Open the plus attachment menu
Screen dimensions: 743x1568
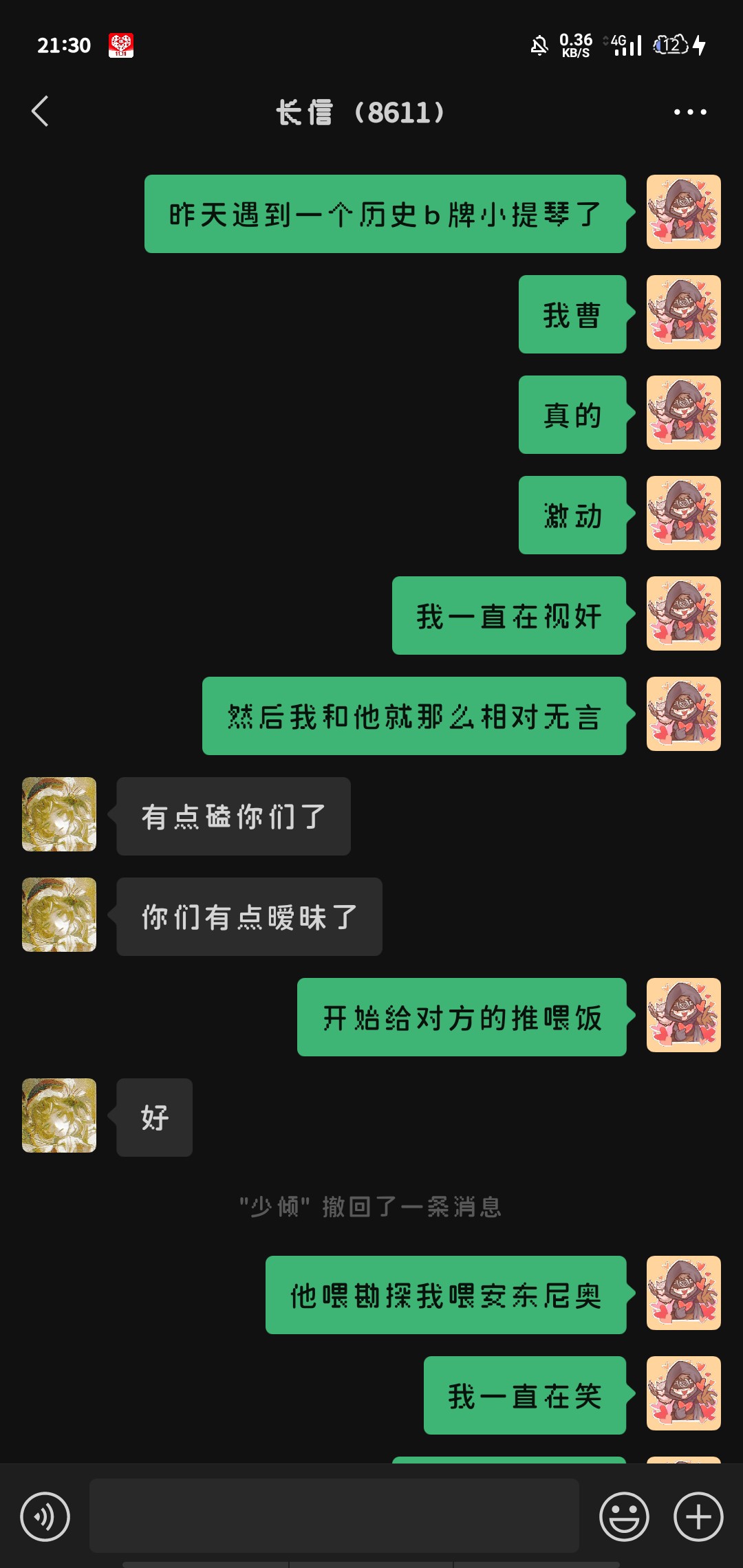(698, 1516)
